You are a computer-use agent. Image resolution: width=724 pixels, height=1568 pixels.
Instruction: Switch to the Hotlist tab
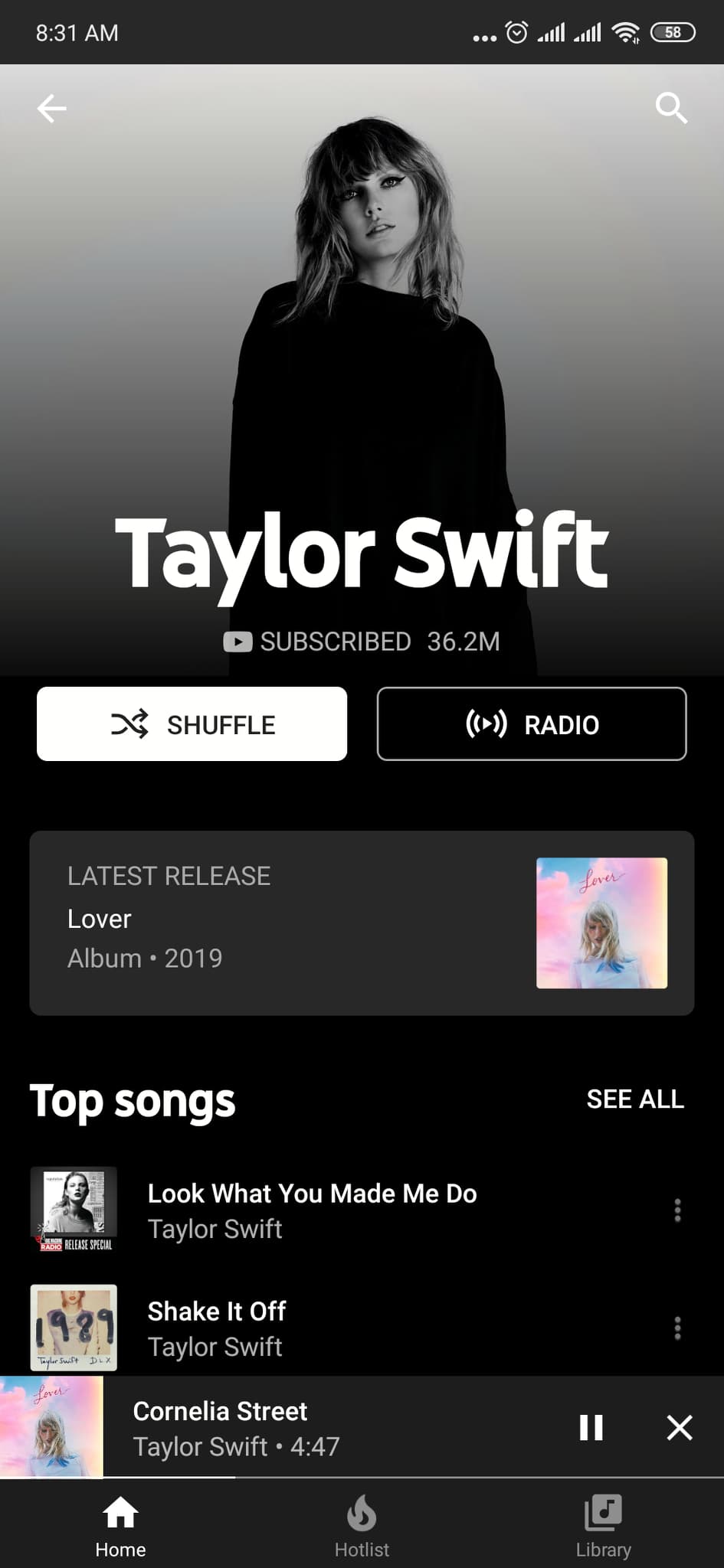pyautogui.click(x=362, y=1525)
